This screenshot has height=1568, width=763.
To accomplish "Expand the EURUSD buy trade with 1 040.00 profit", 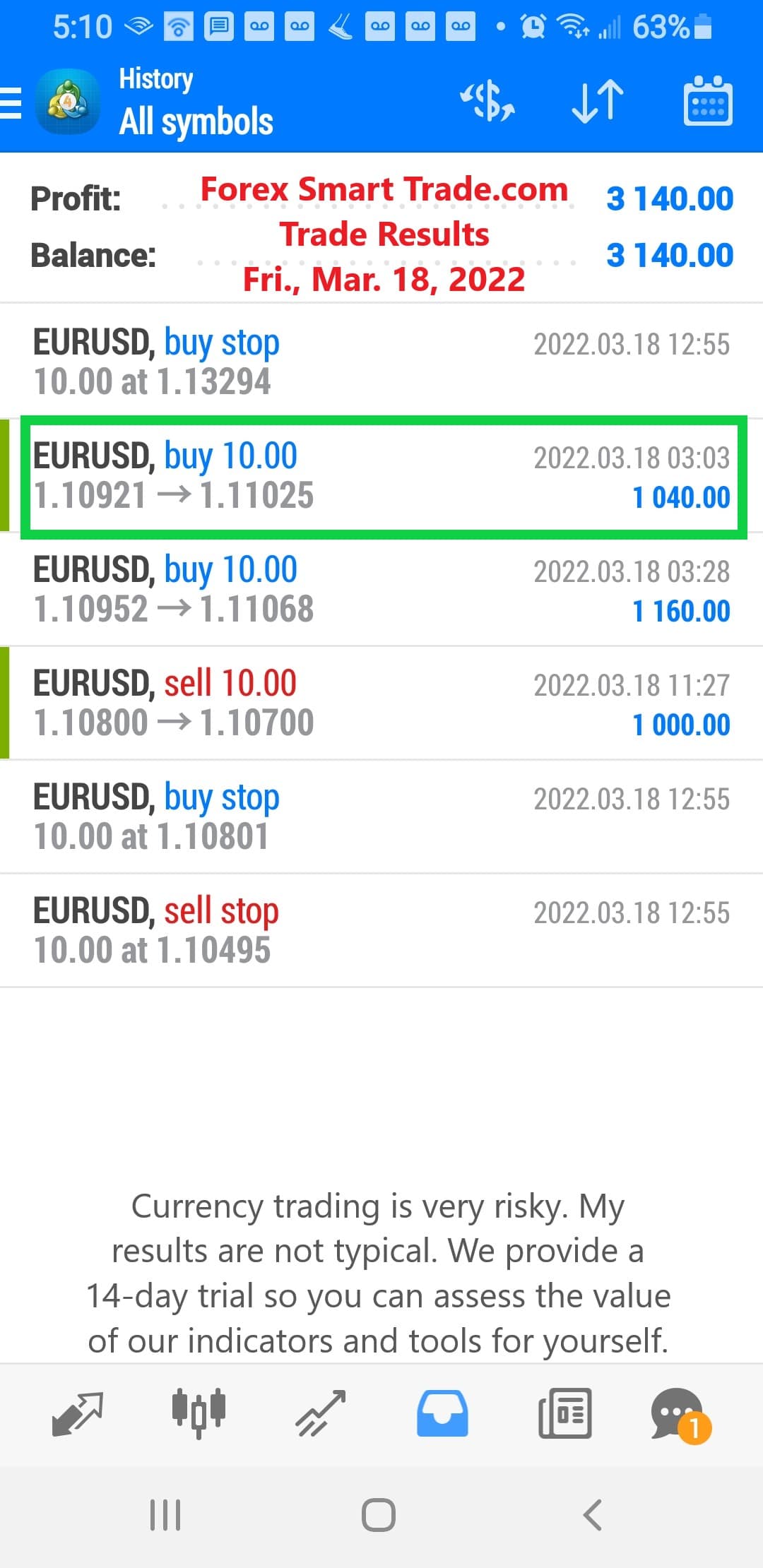I will [381, 475].
